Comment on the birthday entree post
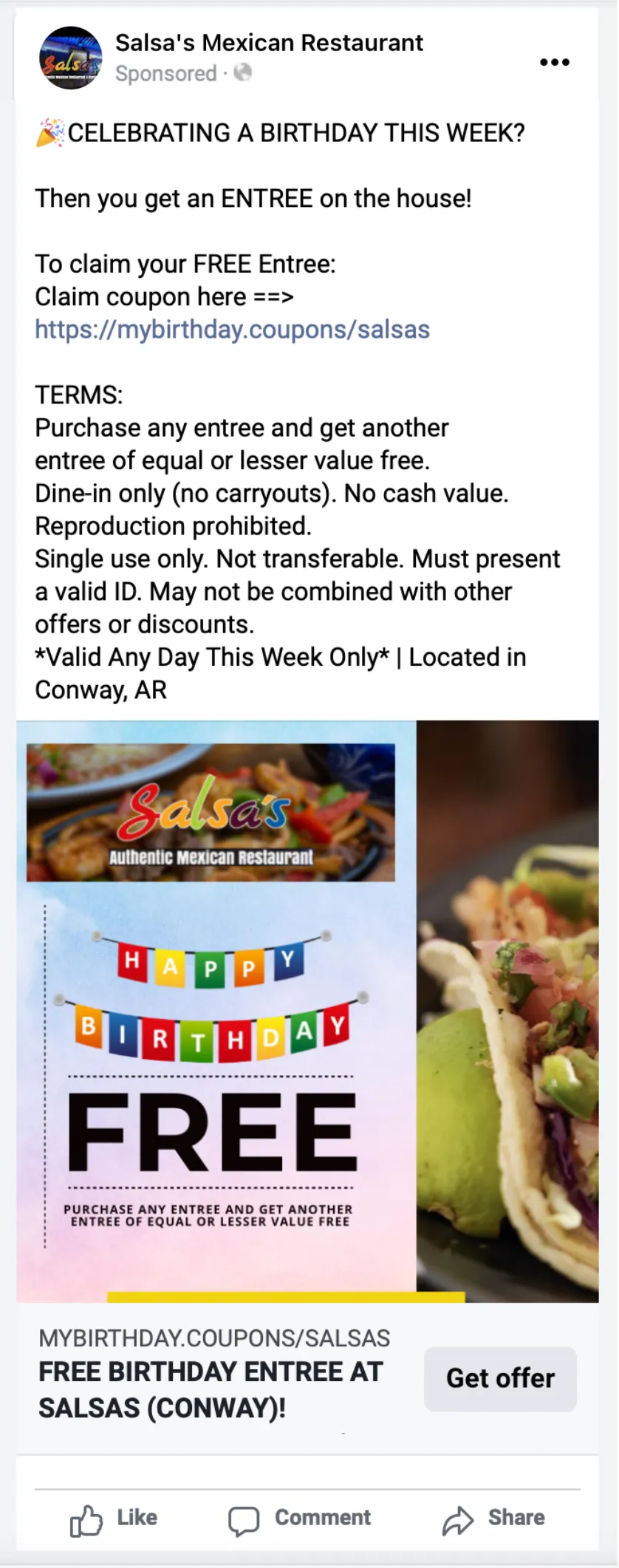The image size is (619, 1568). point(300,1518)
